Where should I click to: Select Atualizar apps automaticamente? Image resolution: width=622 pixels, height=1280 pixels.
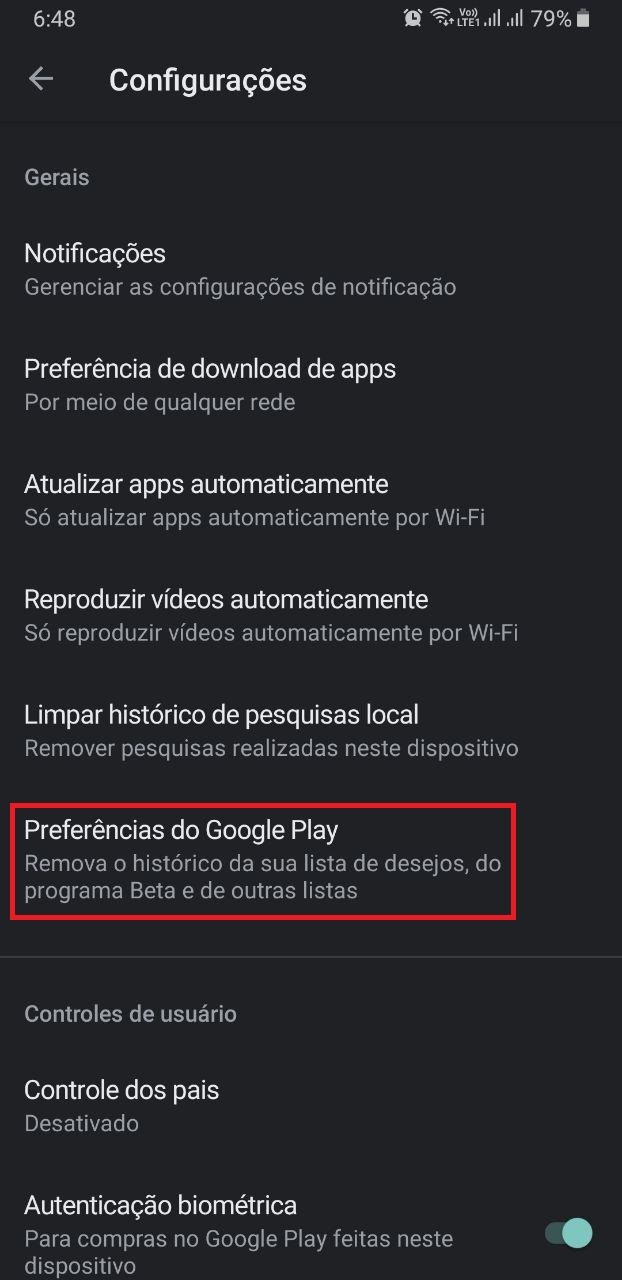311,500
